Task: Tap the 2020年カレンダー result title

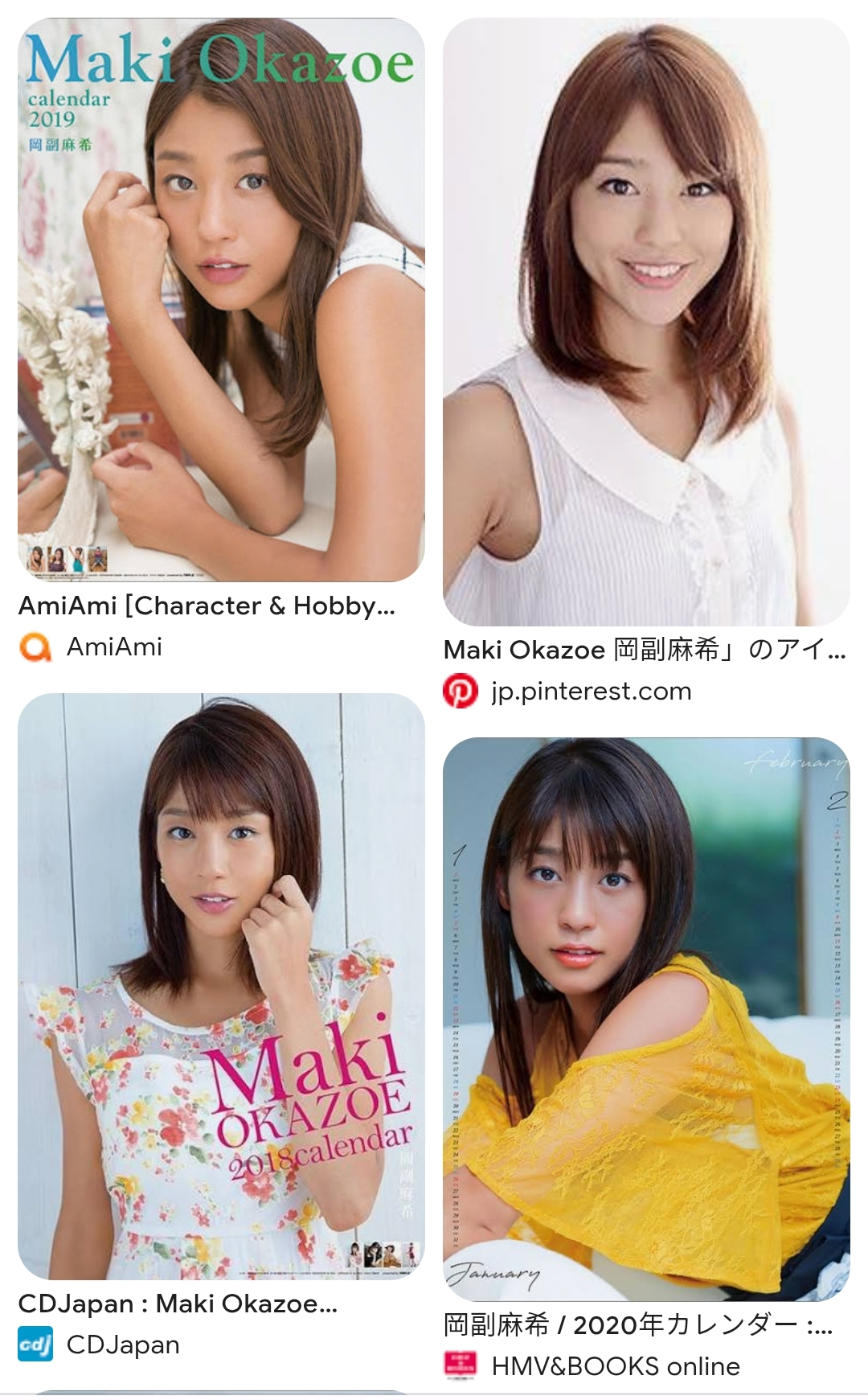Action: click(638, 1324)
